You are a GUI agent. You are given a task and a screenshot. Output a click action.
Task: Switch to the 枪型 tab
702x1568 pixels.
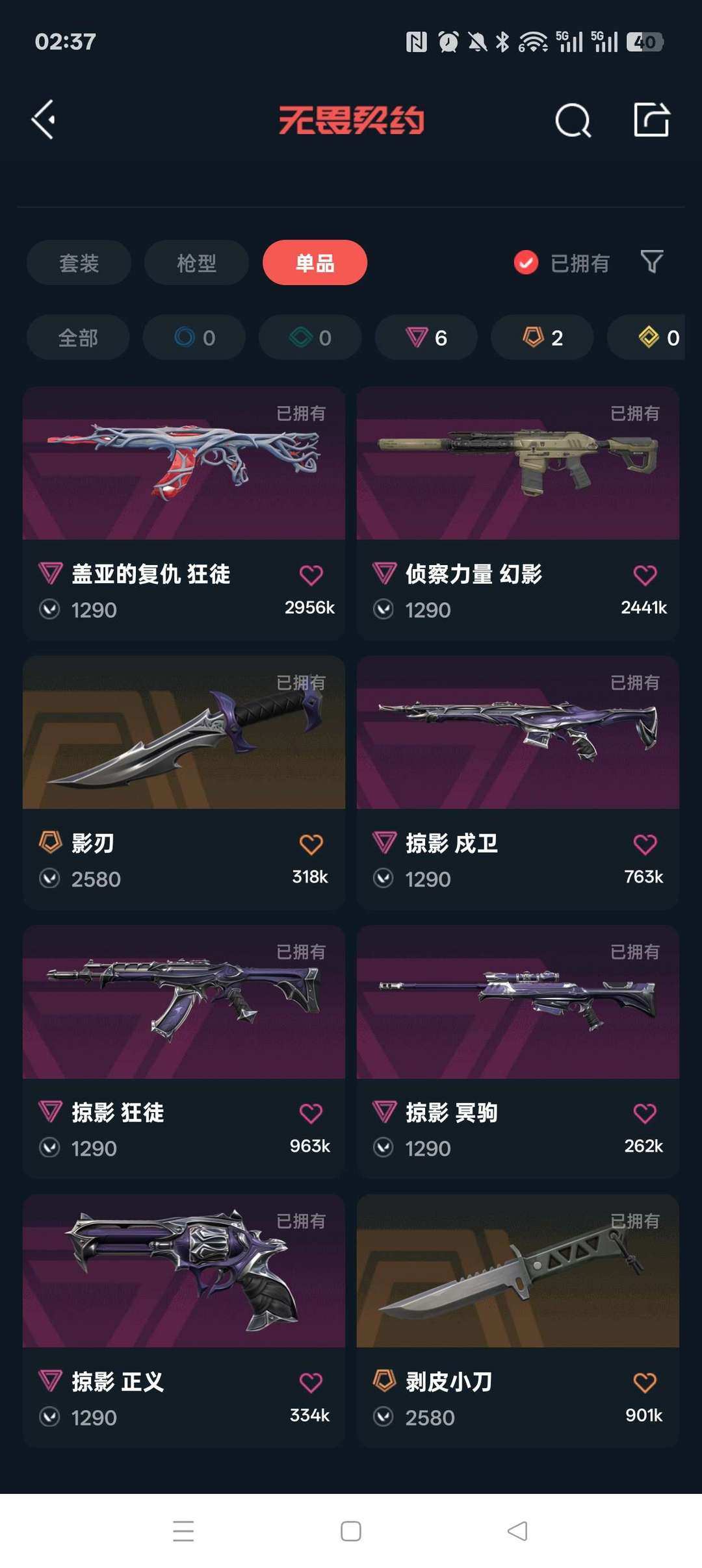pos(196,262)
